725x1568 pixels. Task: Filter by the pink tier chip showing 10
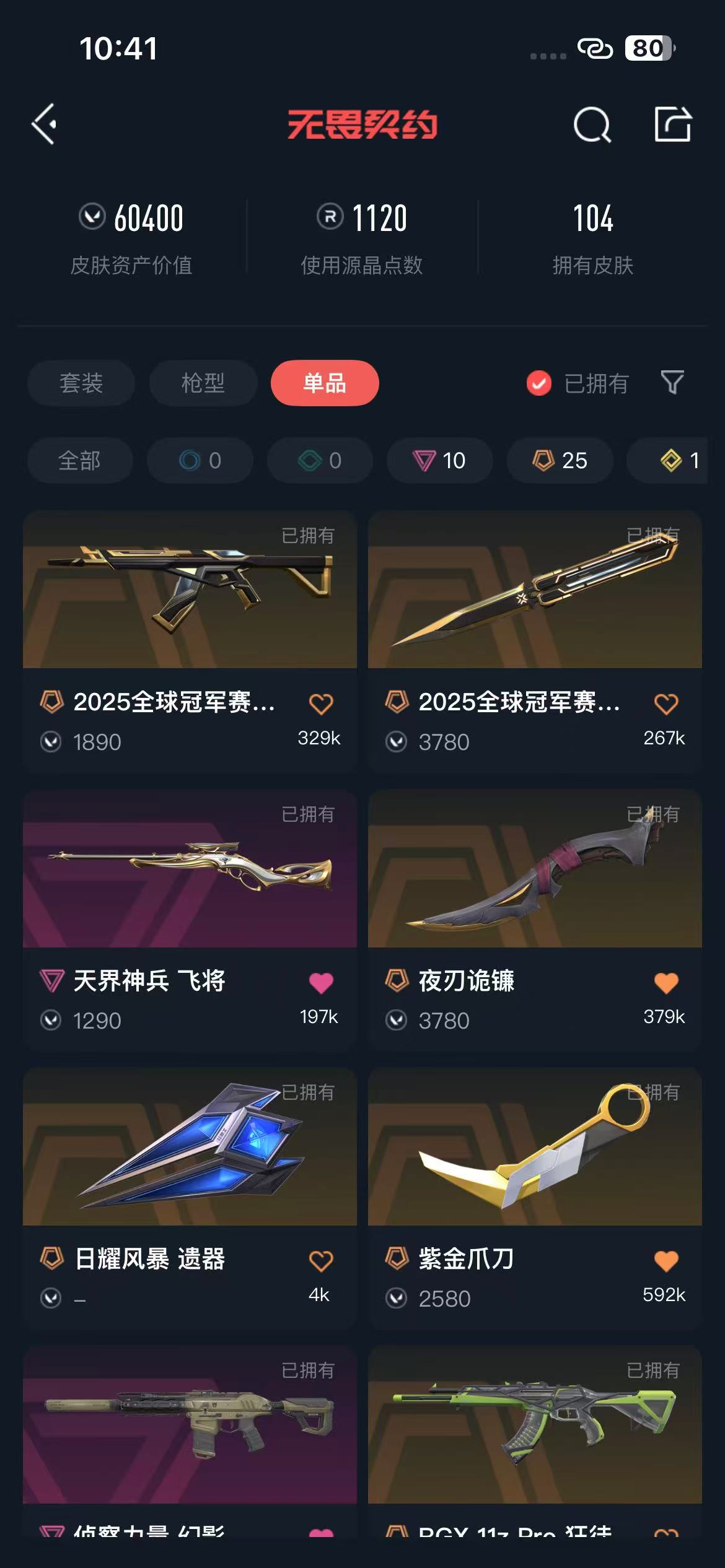(x=440, y=461)
